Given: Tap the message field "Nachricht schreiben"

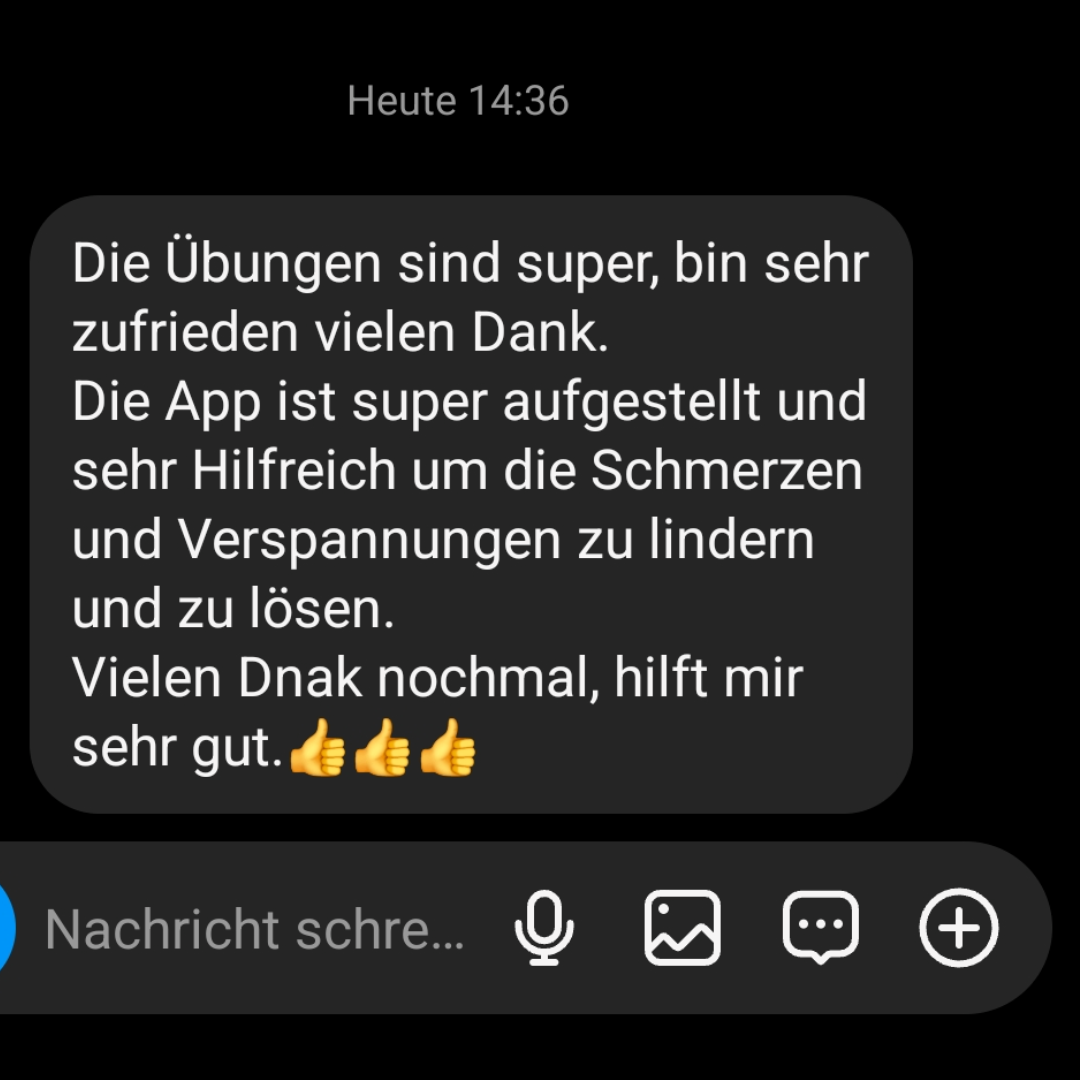Looking at the screenshot, I should pos(255,930).
